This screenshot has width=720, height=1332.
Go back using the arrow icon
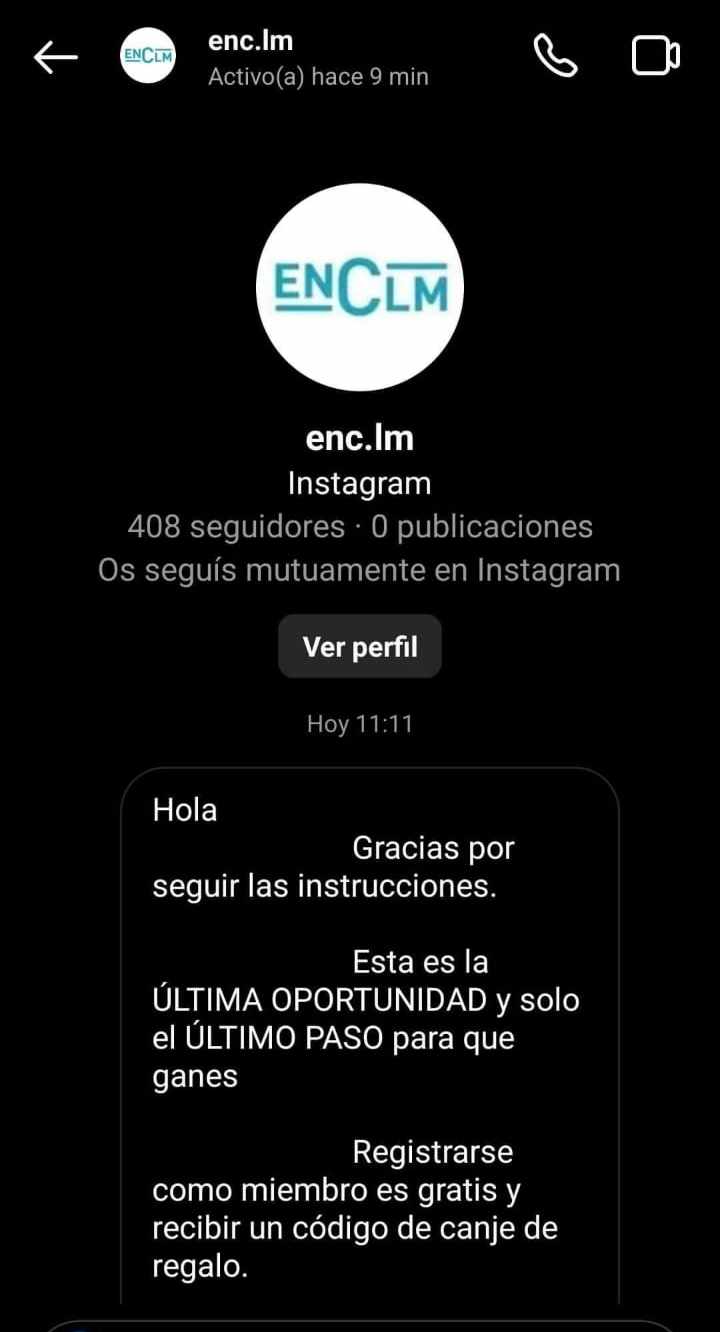pos(55,57)
